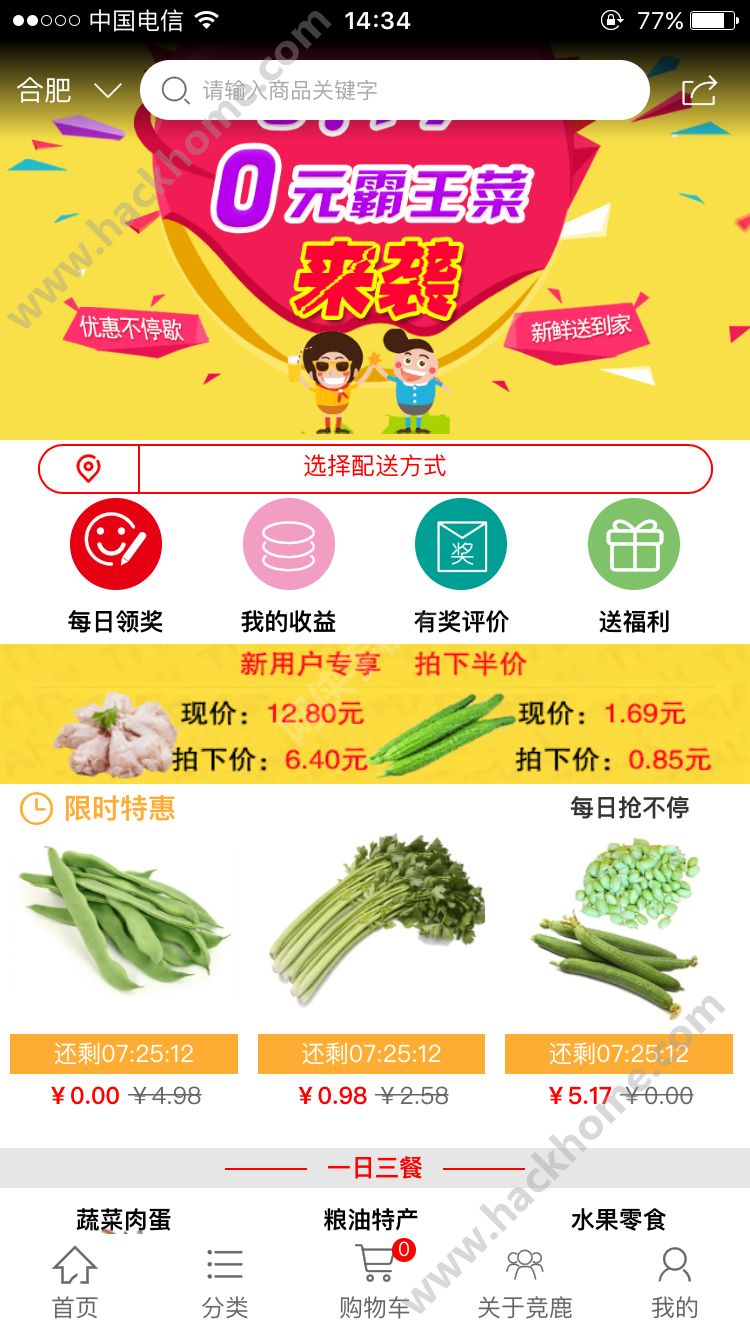750x1334 pixels.
Task: Open the 水果零食 category
Action: [x=618, y=1219]
